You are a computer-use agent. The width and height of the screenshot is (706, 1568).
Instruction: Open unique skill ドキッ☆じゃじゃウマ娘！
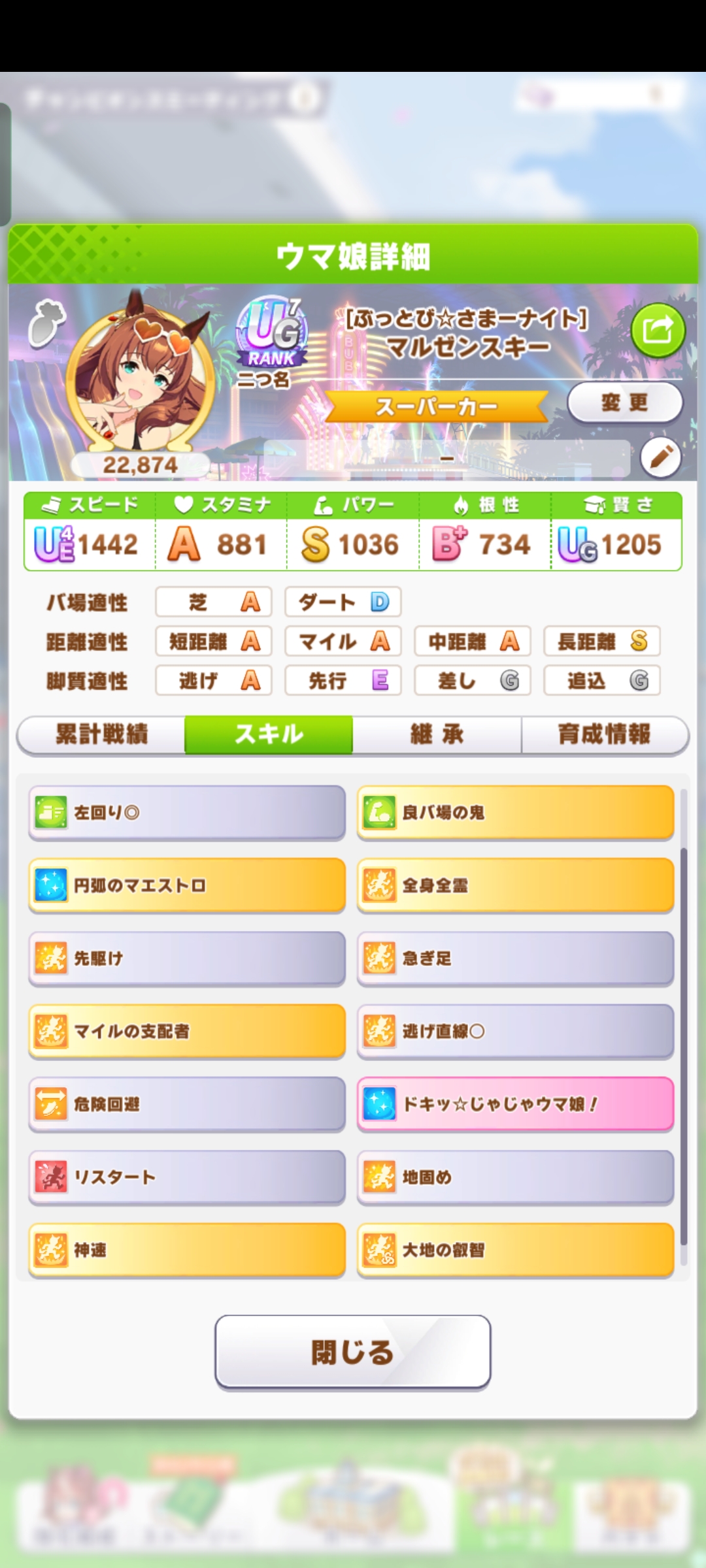(x=515, y=1104)
